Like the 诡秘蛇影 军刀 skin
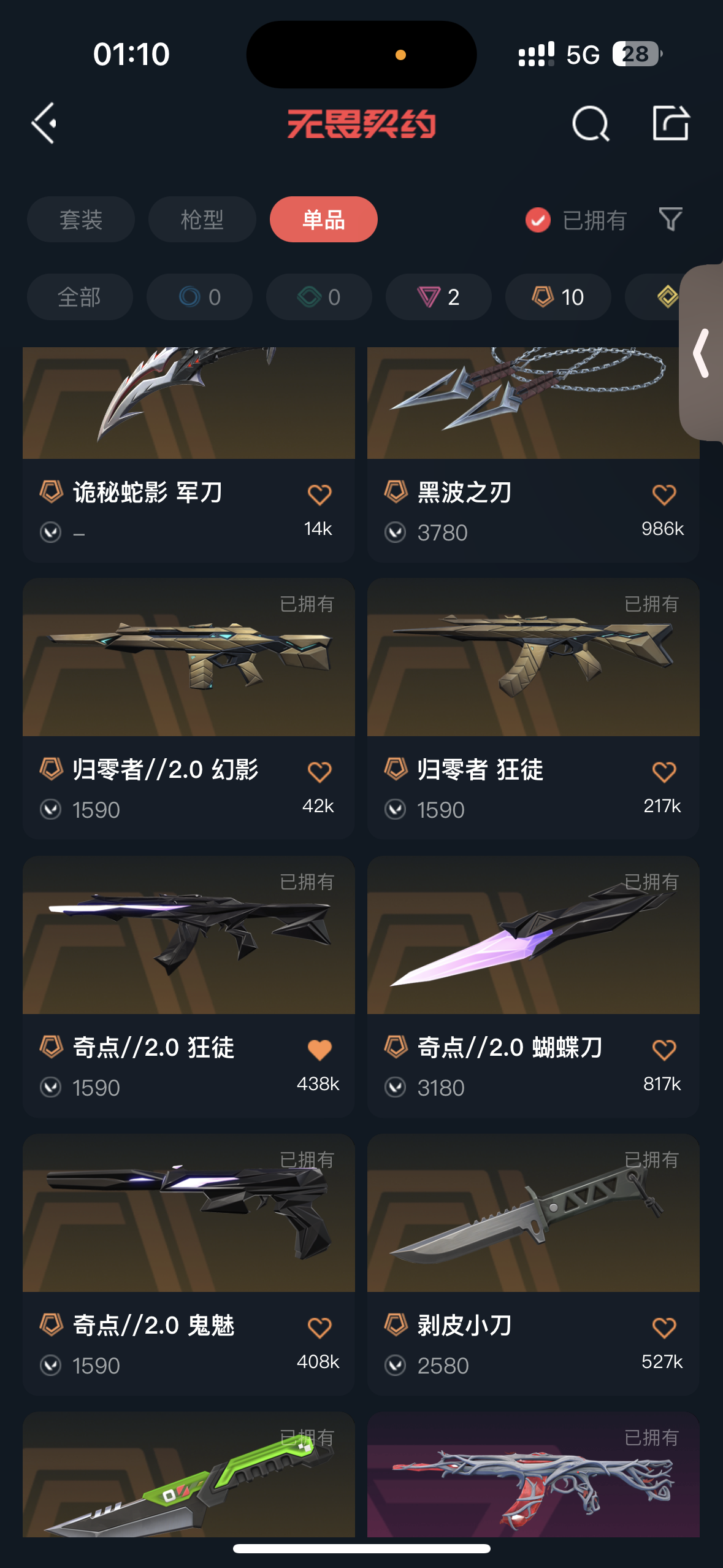 click(319, 494)
